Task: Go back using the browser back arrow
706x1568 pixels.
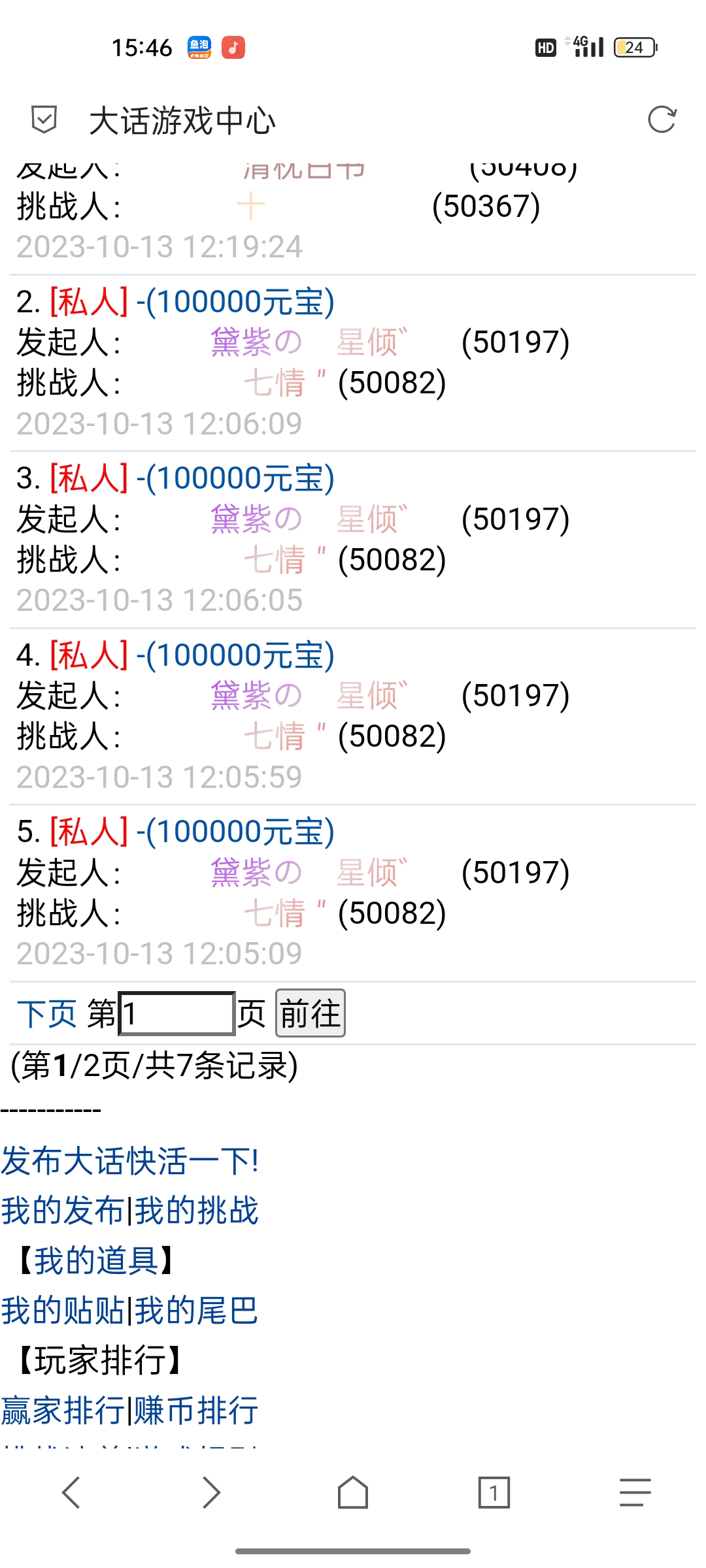Action: point(71,1493)
